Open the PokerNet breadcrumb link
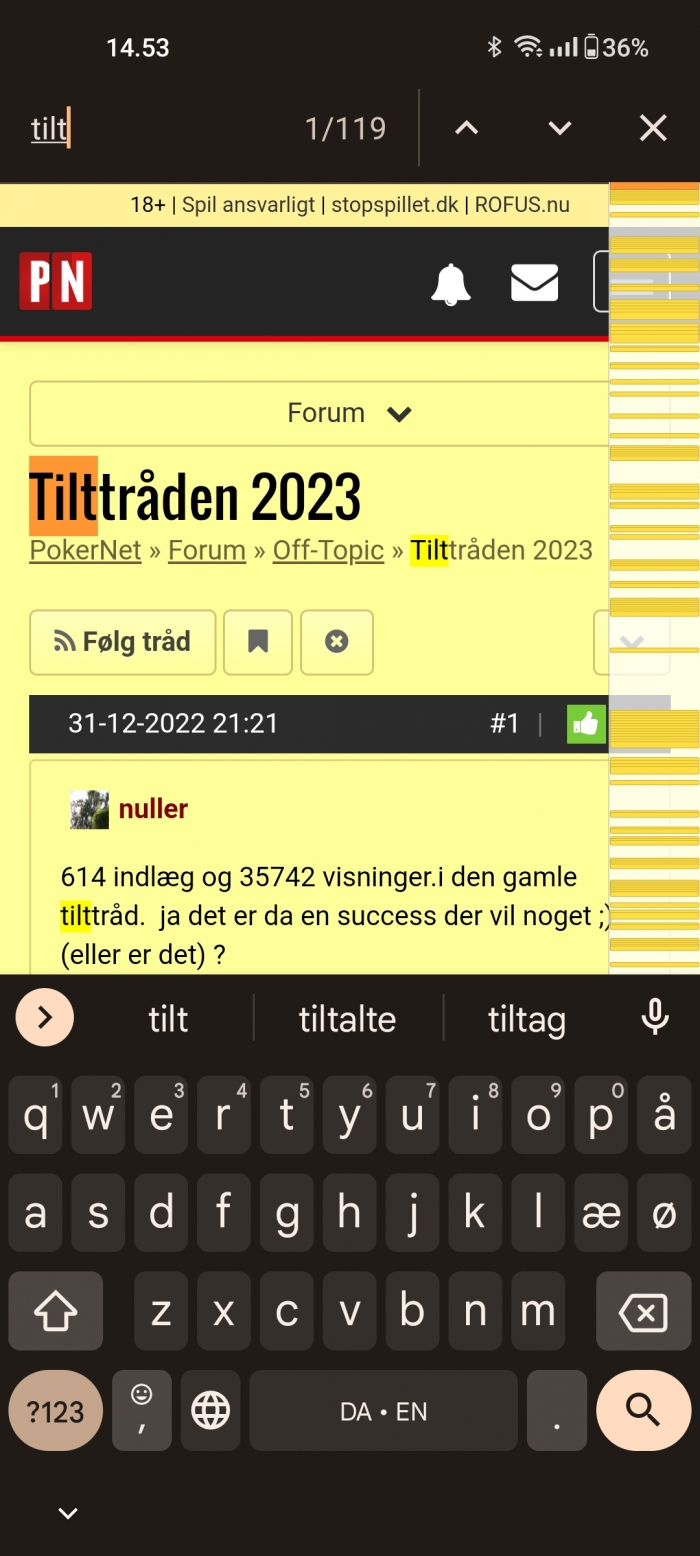 coord(85,550)
